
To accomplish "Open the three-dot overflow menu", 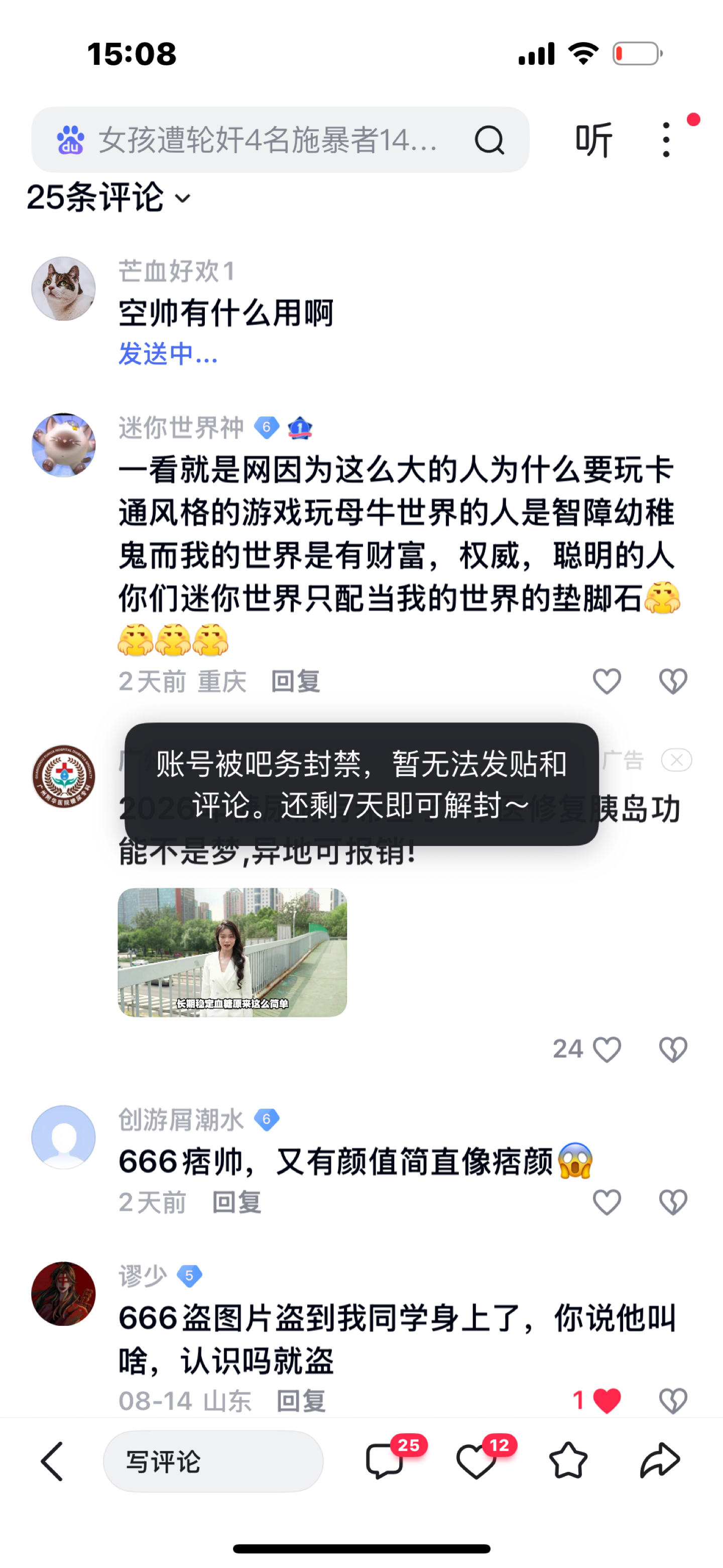I will tap(666, 140).
